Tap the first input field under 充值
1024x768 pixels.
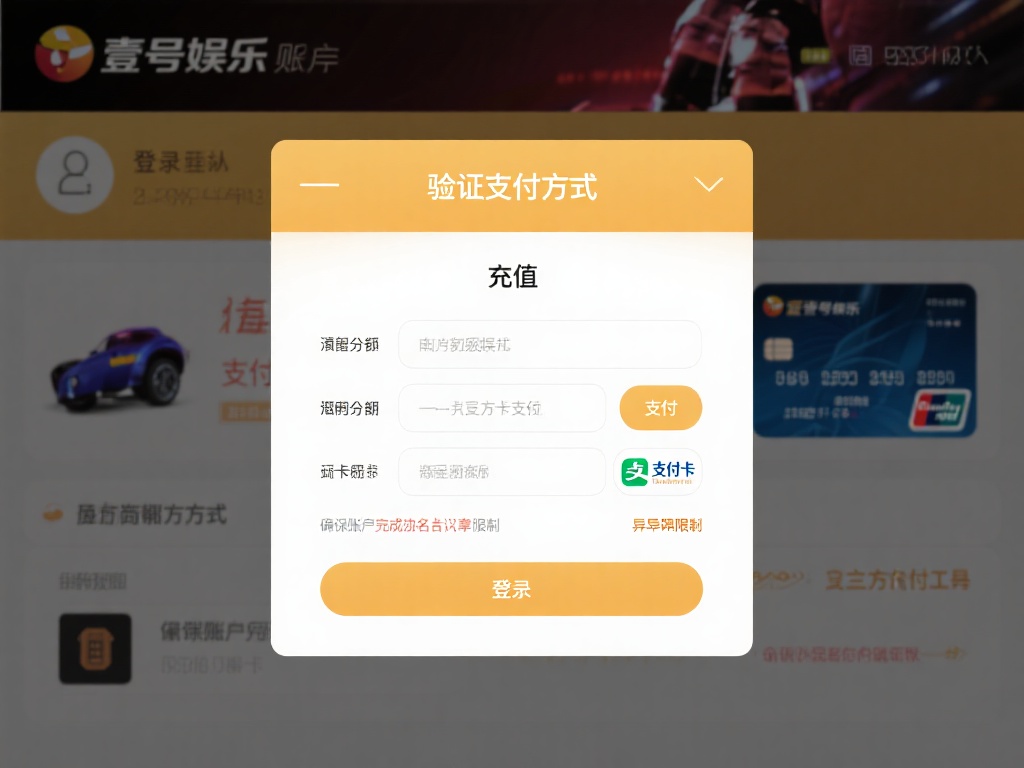coord(549,344)
